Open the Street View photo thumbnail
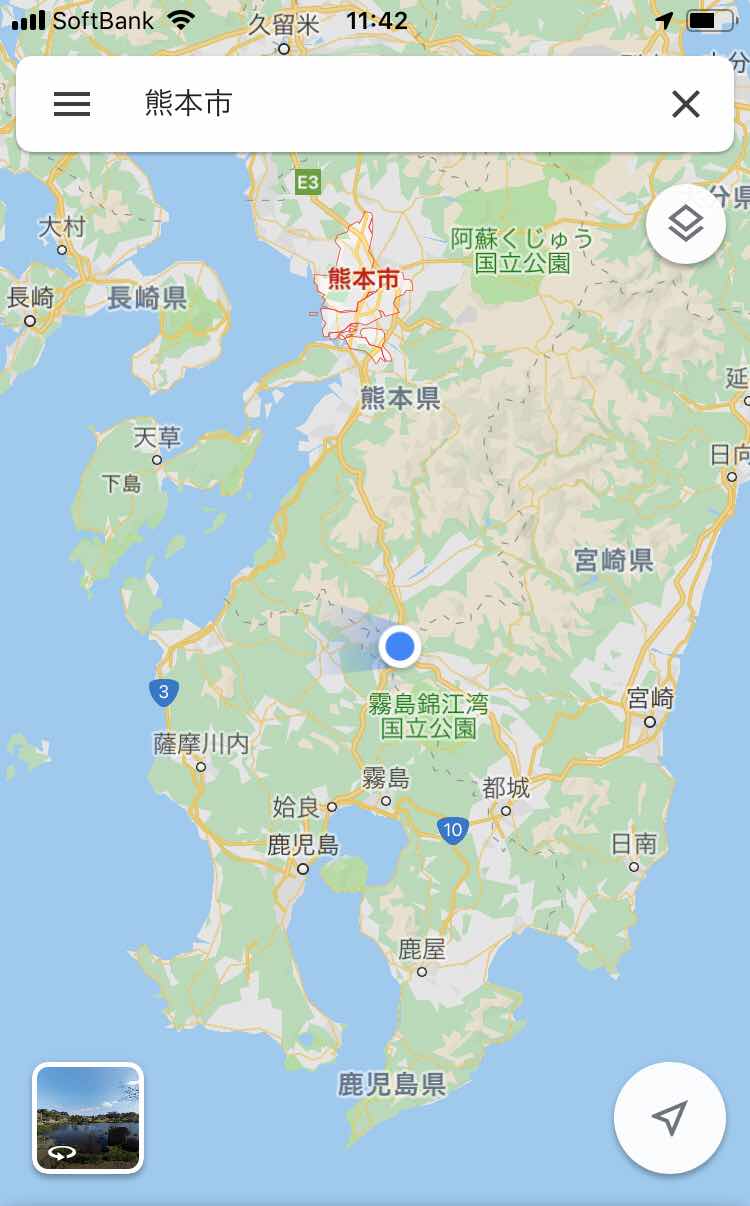Image resolution: width=750 pixels, height=1206 pixels. pyautogui.click(x=88, y=1117)
